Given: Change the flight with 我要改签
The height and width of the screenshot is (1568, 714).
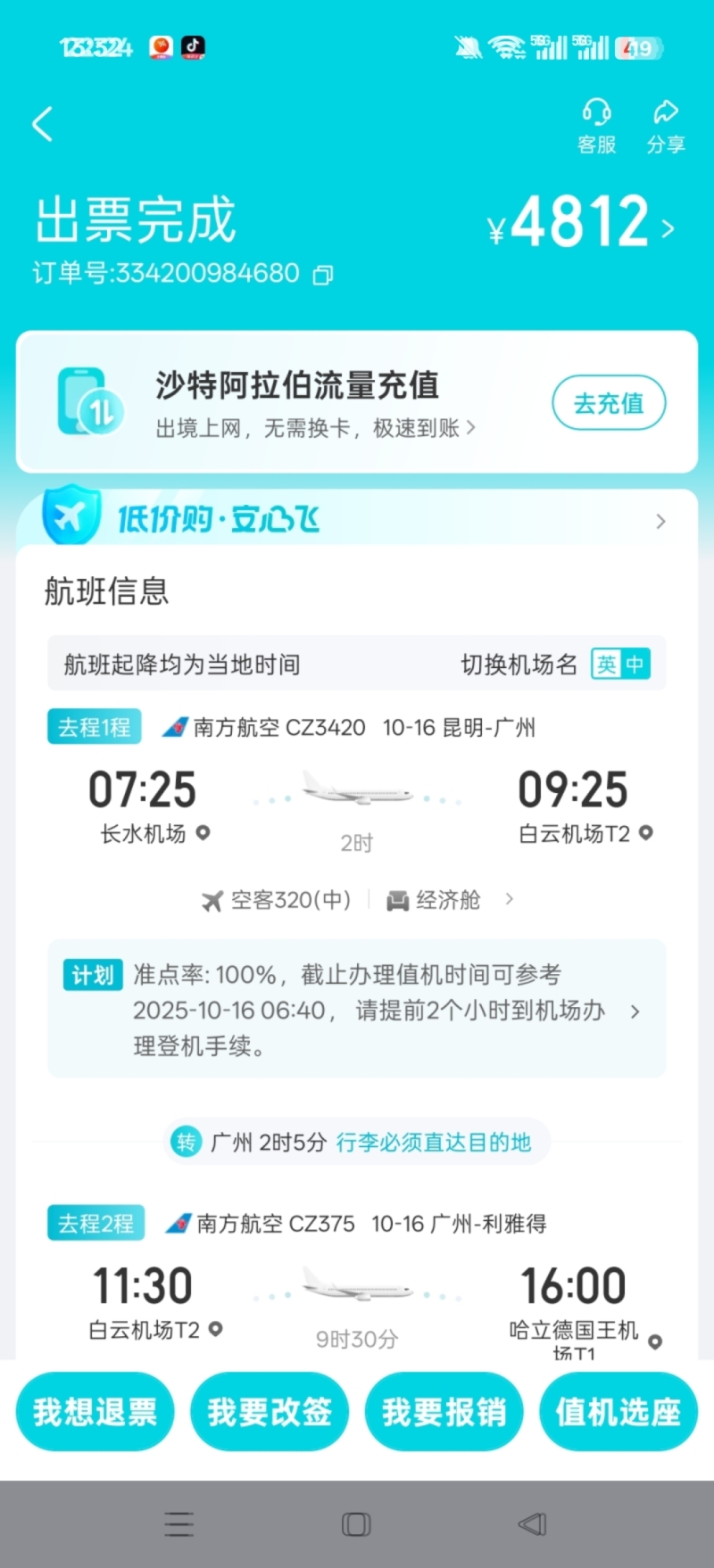Looking at the screenshot, I should point(270,1411).
